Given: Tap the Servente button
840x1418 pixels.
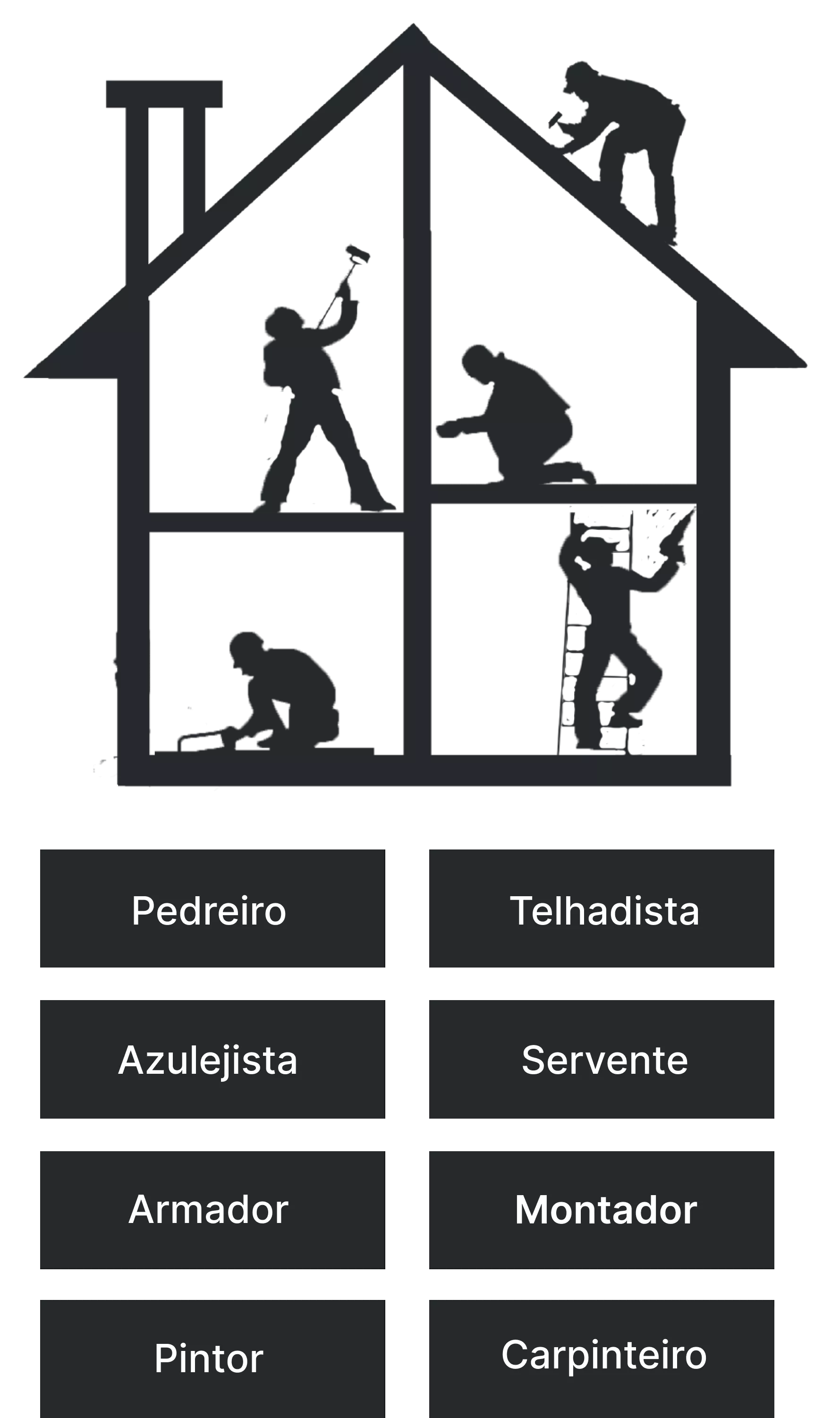Looking at the screenshot, I should [600, 1059].
